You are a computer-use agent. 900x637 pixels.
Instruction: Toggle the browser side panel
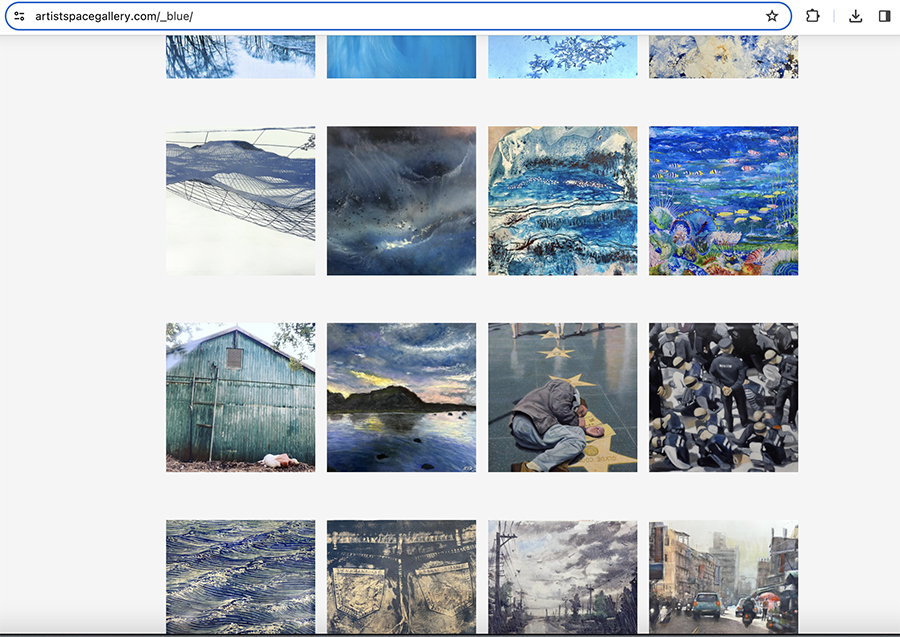point(884,16)
